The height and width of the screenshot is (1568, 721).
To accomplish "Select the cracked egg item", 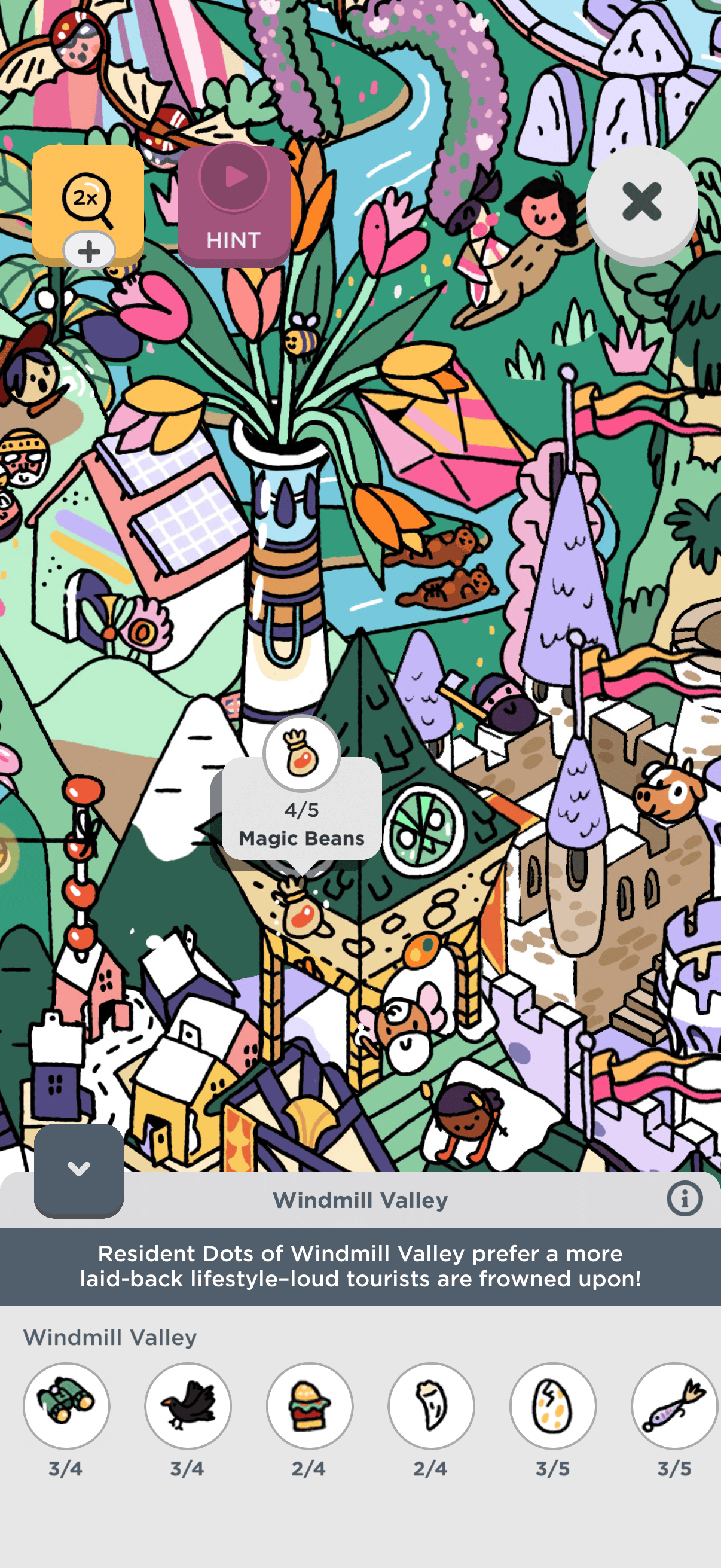I will point(552,1405).
